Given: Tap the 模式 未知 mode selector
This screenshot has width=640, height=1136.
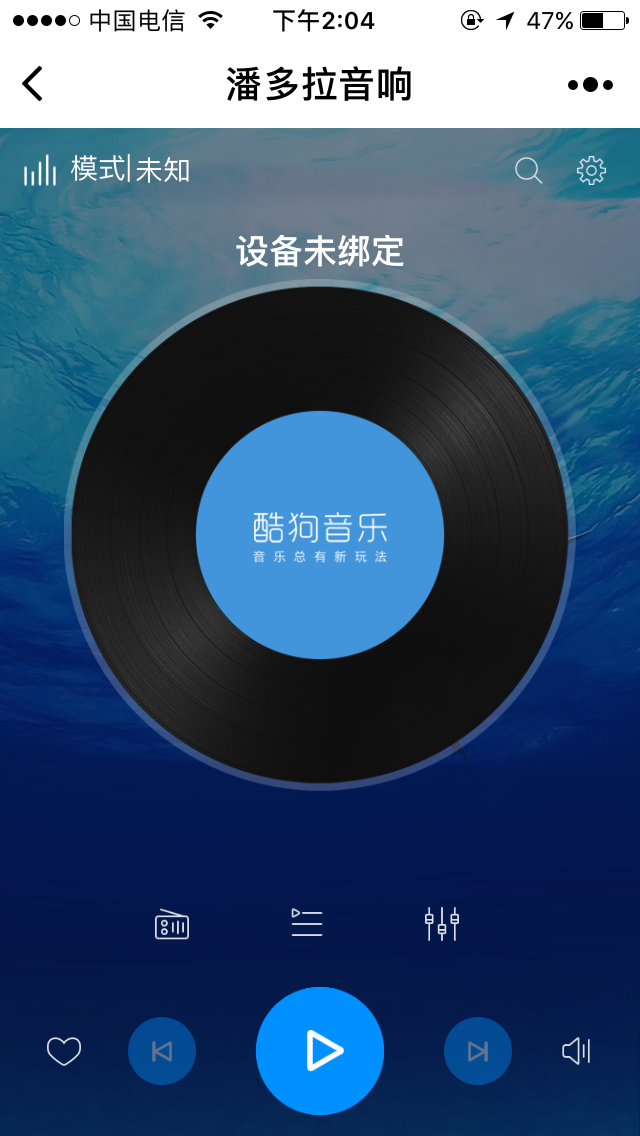Looking at the screenshot, I should pos(107,170).
